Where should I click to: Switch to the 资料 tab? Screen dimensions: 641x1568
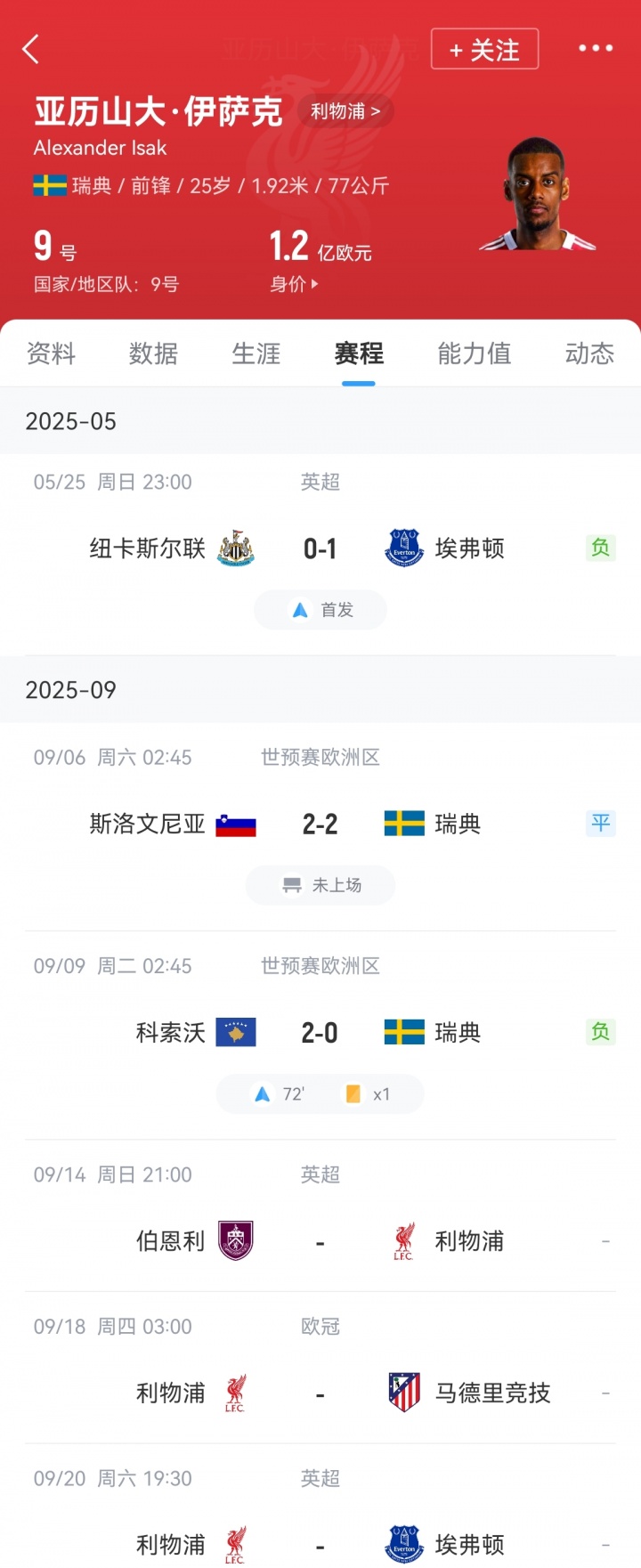coord(51,353)
